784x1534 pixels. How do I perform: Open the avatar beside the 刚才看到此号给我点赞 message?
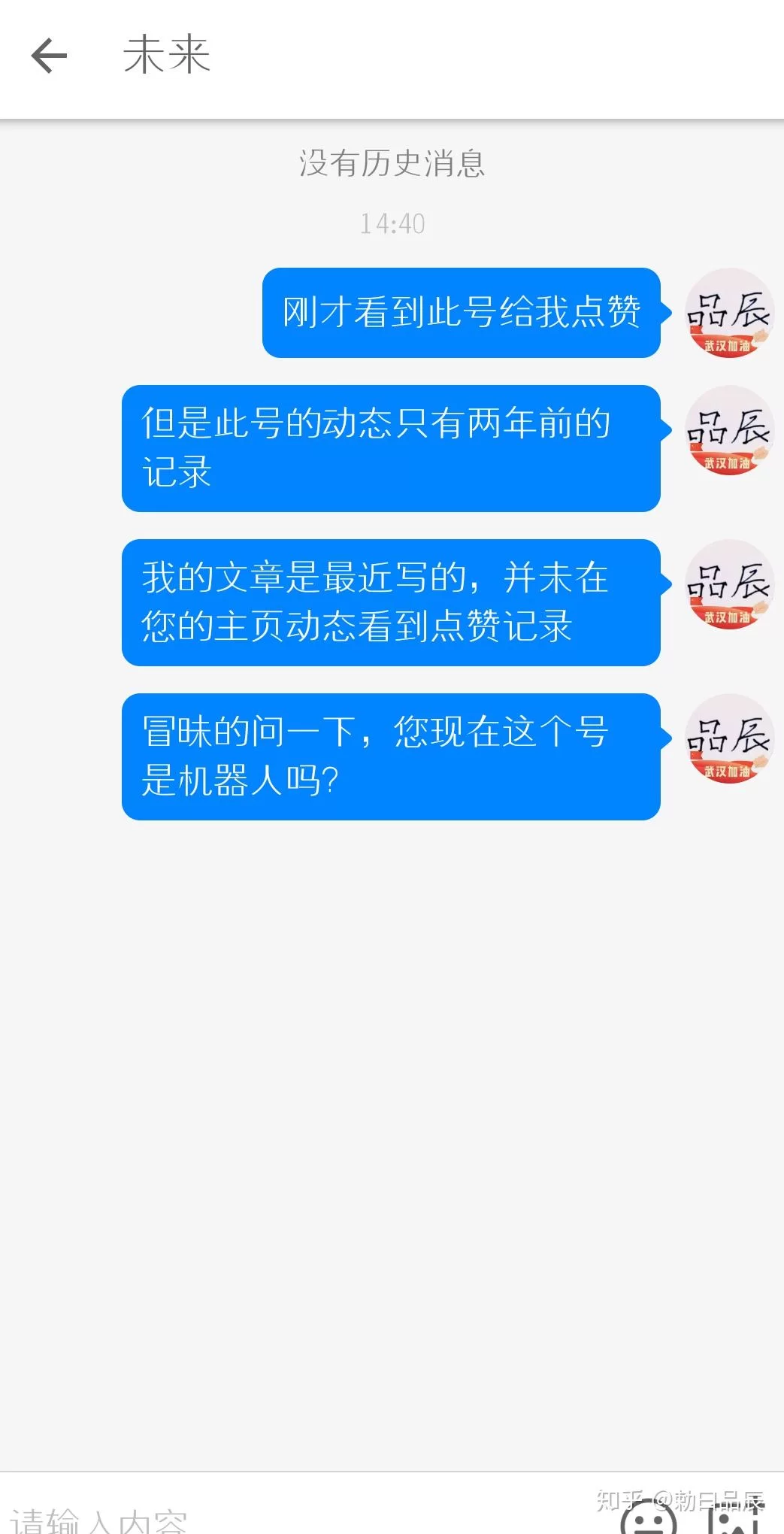[x=728, y=313]
